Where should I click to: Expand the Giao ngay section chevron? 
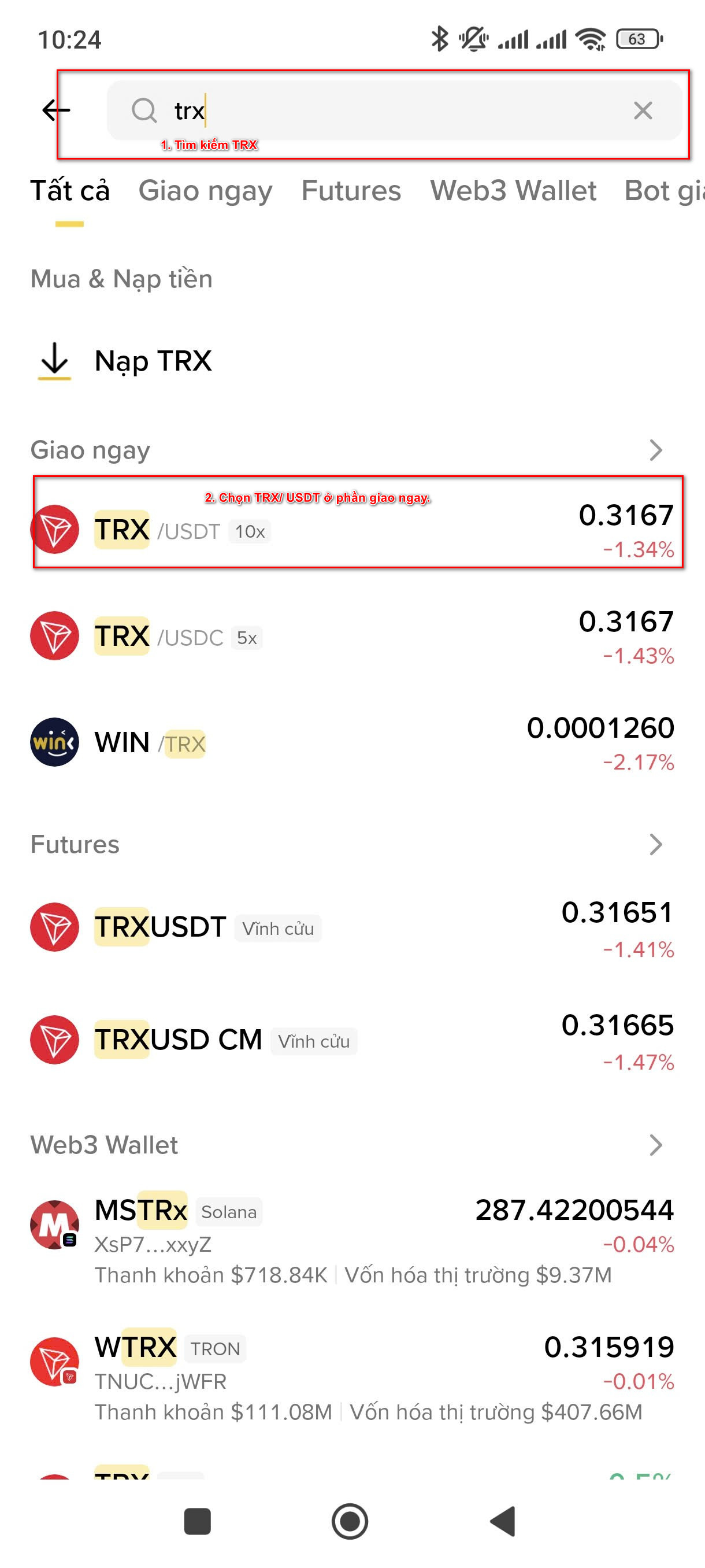coord(655,450)
